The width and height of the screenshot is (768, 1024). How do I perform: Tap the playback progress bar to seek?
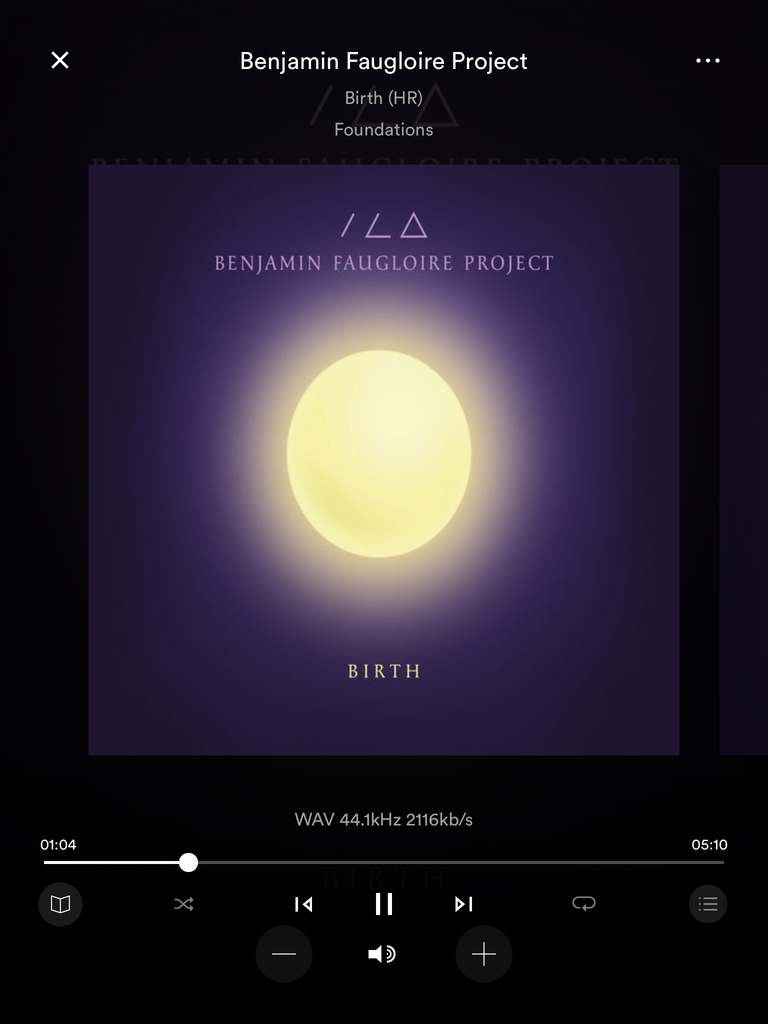pos(450,862)
